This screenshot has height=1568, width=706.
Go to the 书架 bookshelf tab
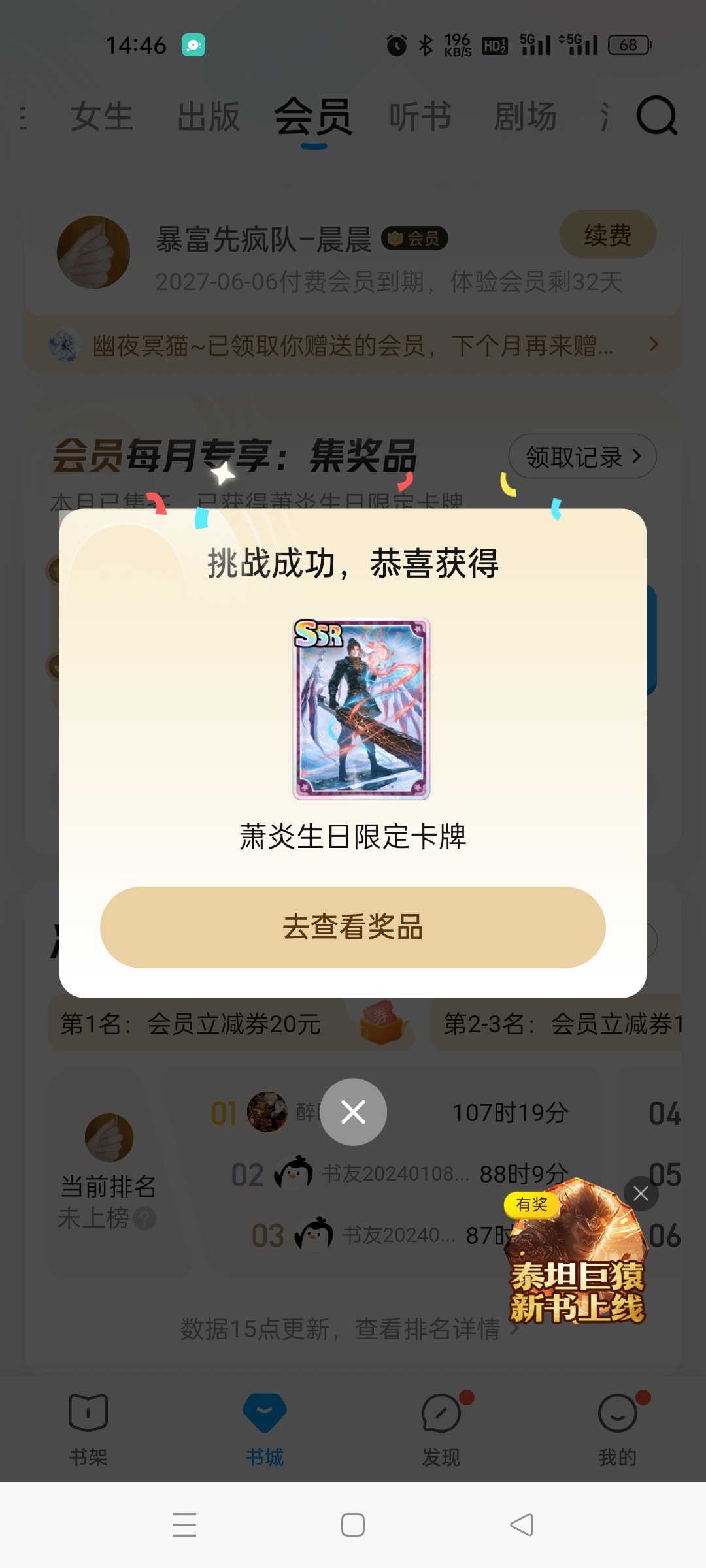tap(88, 1429)
